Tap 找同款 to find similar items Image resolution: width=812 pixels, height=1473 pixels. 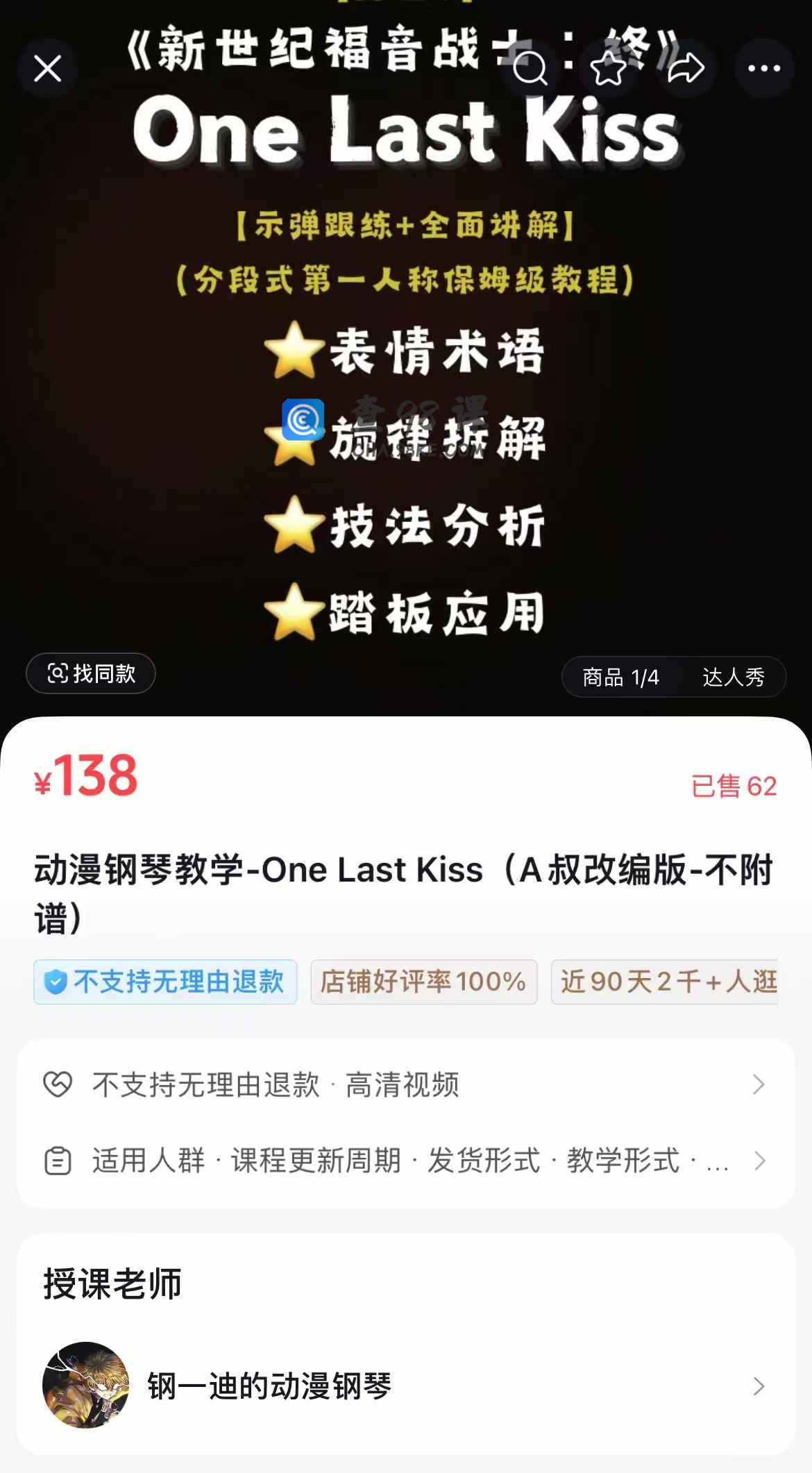[91, 673]
